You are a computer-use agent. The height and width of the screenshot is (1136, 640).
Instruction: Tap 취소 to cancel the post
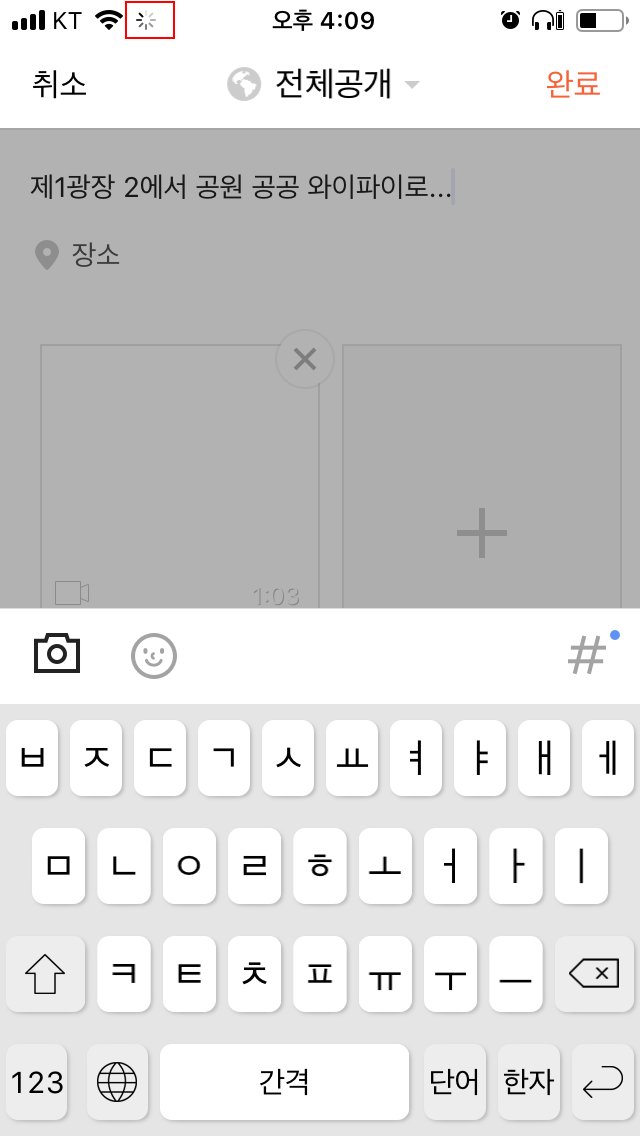59,84
